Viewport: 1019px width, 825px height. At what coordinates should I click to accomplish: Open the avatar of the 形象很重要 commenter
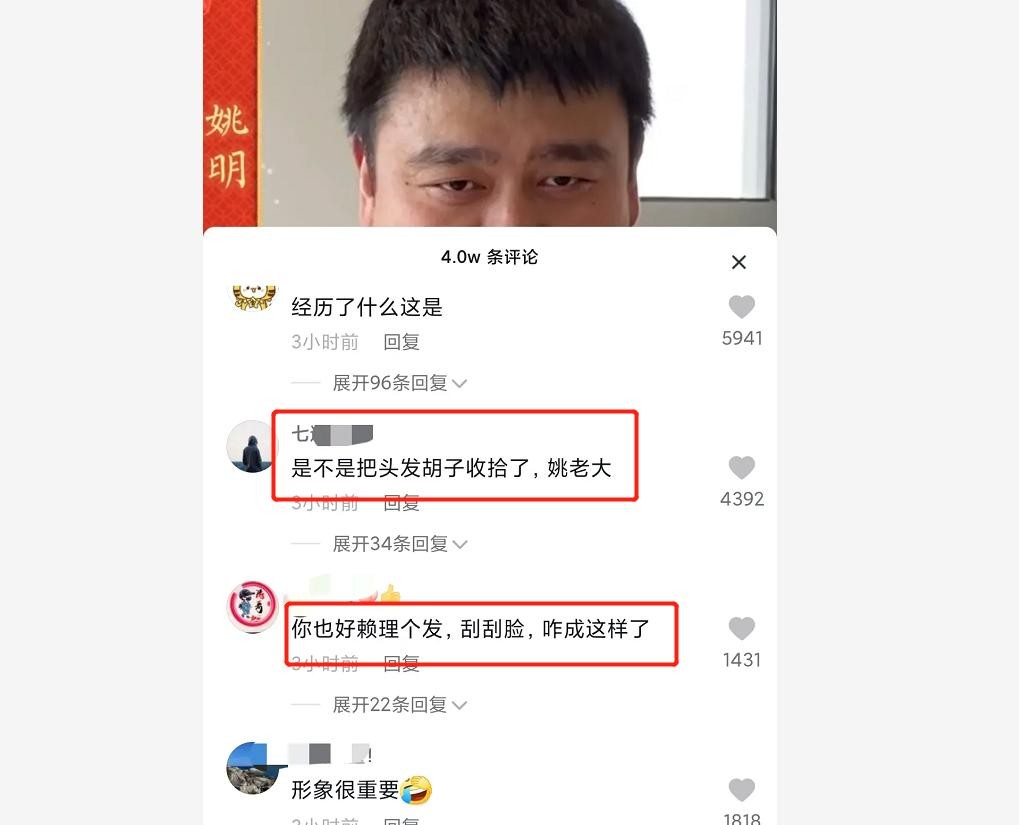click(x=252, y=768)
